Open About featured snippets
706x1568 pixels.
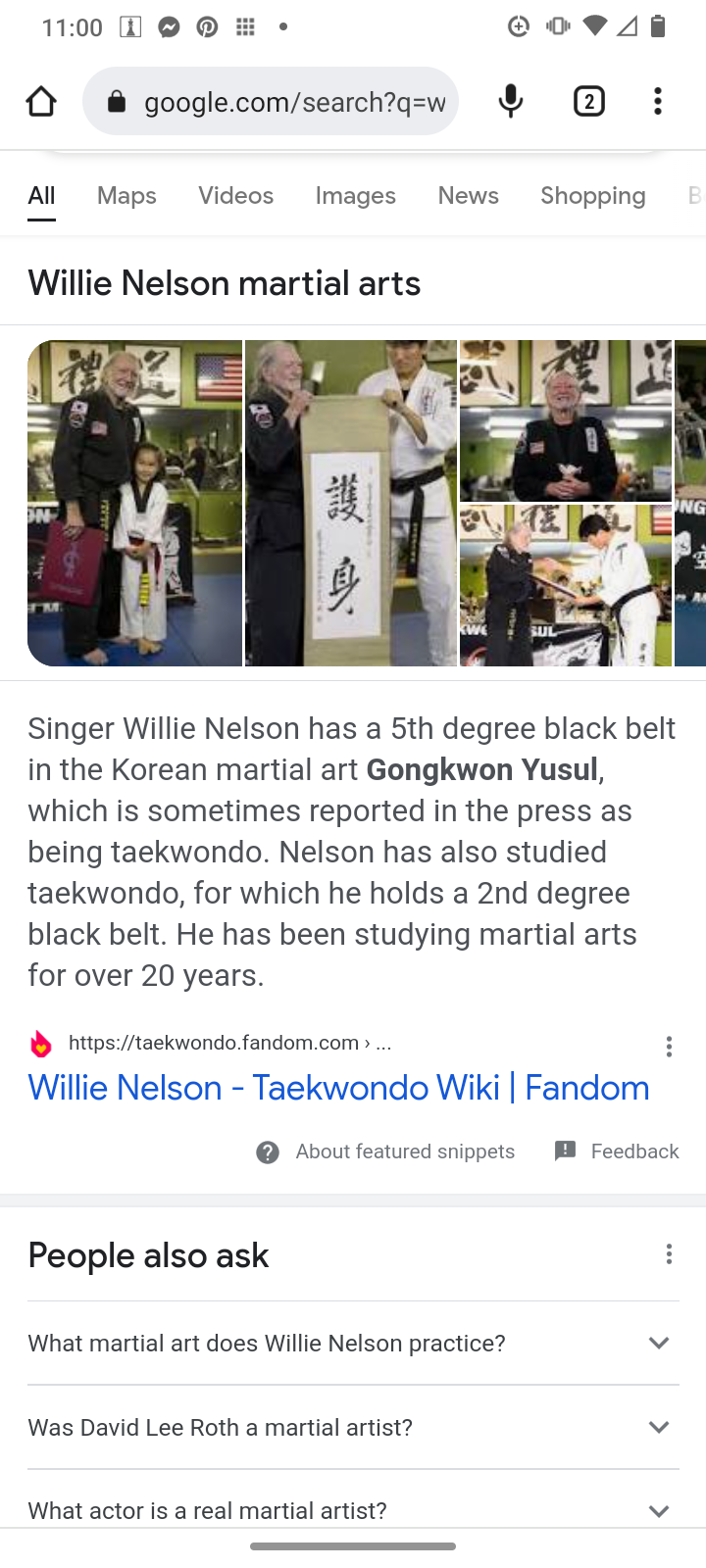click(385, 1151)
